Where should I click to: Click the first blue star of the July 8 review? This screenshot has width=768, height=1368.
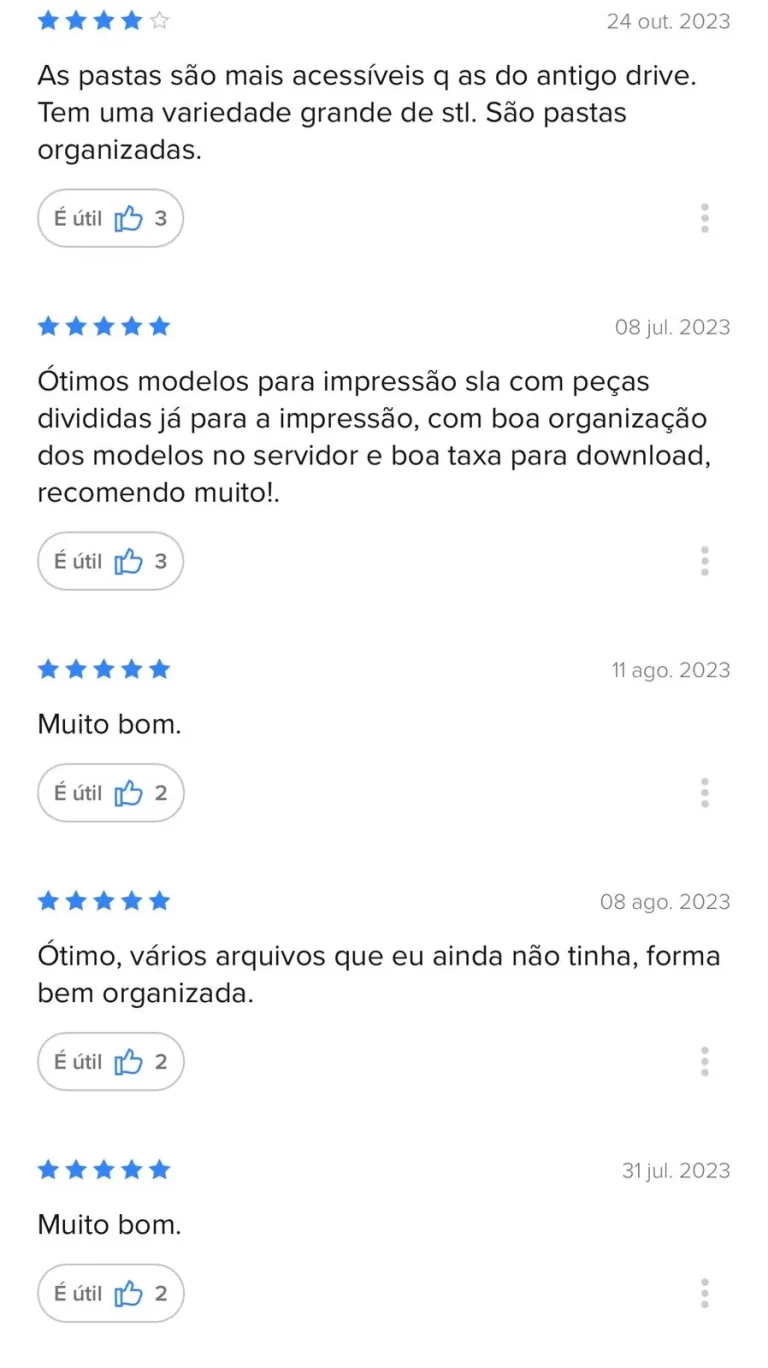pyautogui.click(x=48, y=325)
